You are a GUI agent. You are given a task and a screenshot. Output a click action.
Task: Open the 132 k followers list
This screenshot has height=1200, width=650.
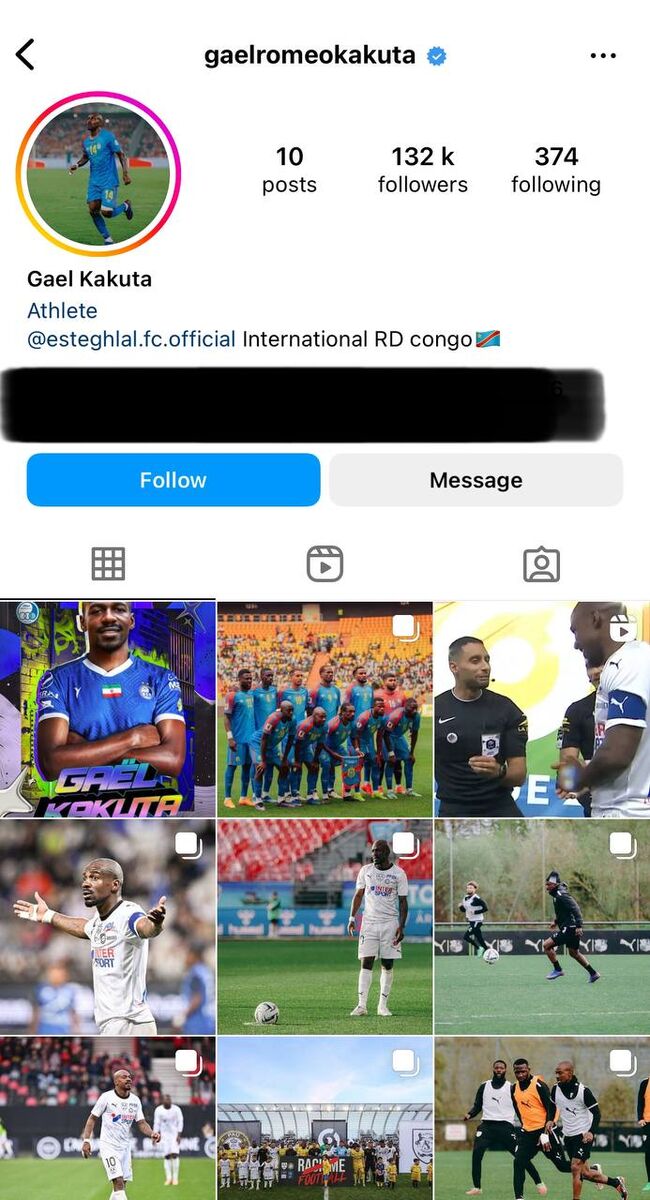click(x=422, y=169)
